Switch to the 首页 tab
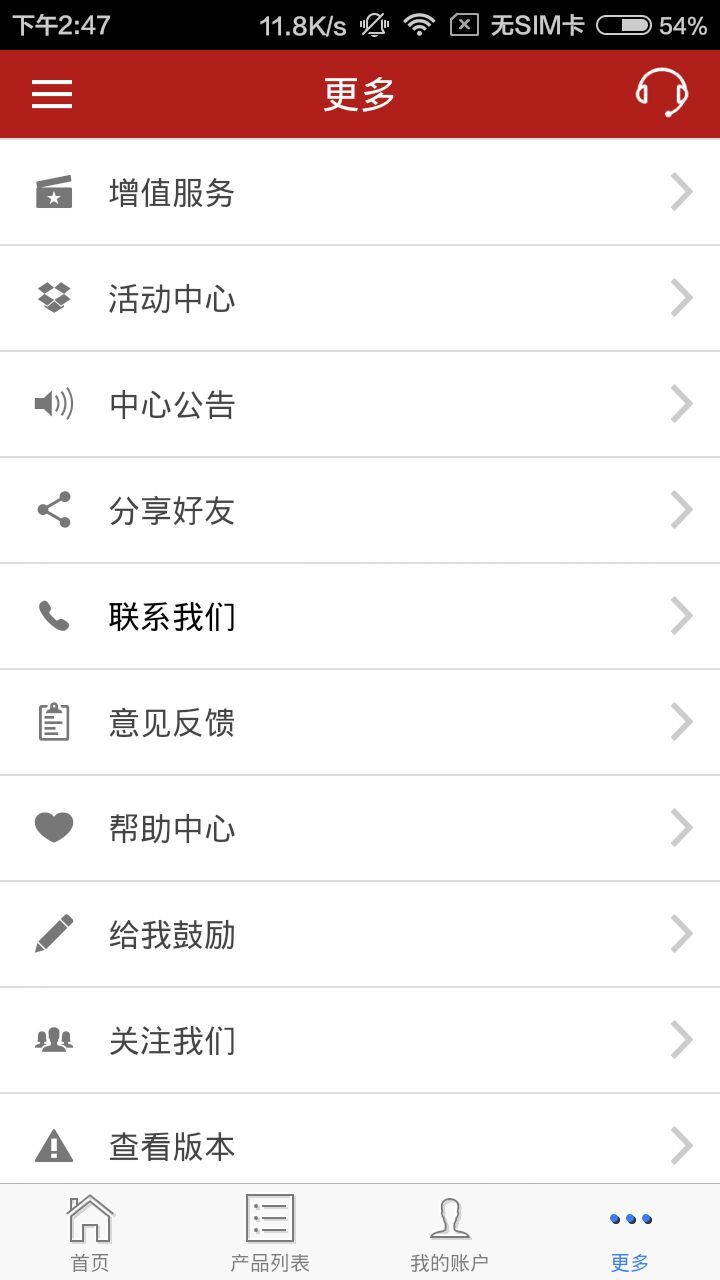Image resolution: width=720 pixels, height=1280 pixels. (90, 1232)
